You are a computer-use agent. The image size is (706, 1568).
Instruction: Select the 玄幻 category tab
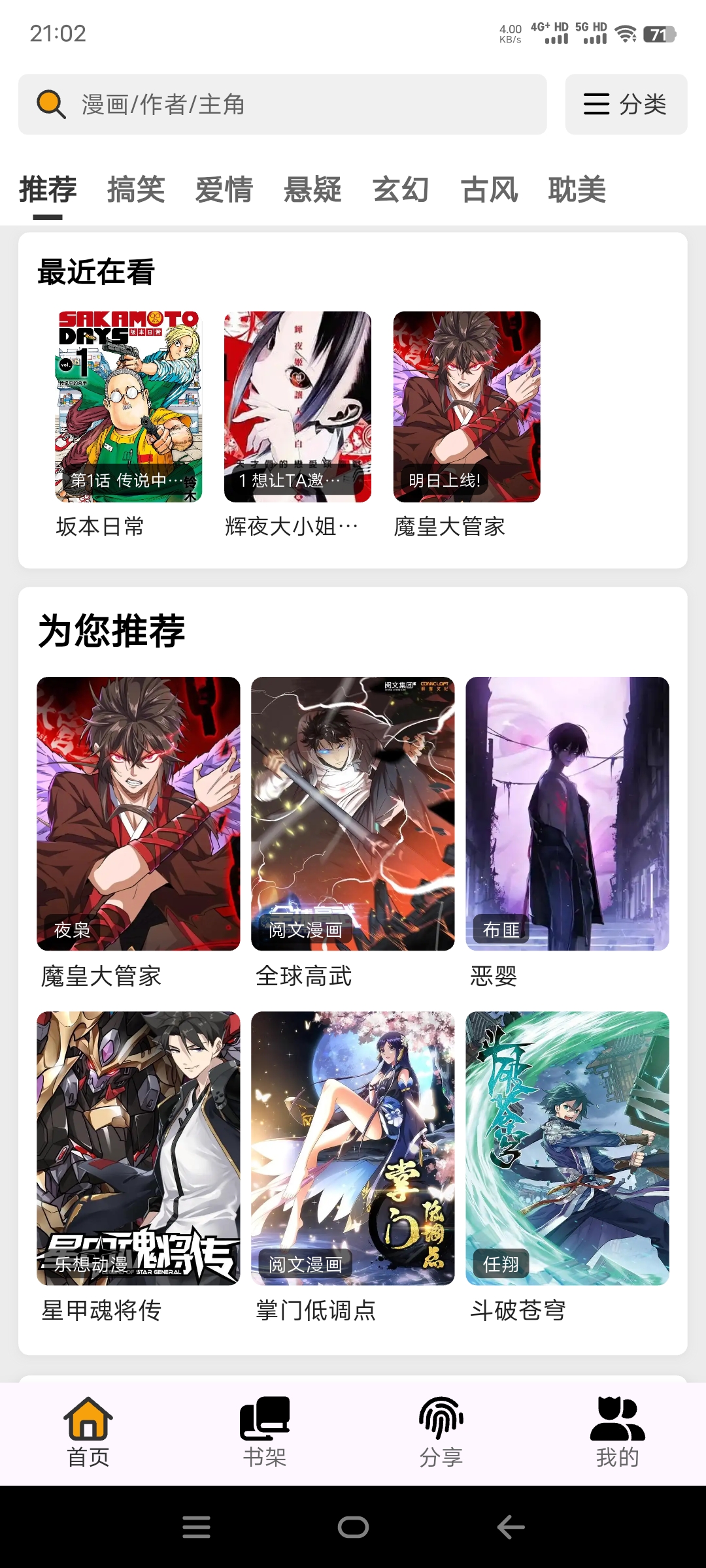click(401, 189)
